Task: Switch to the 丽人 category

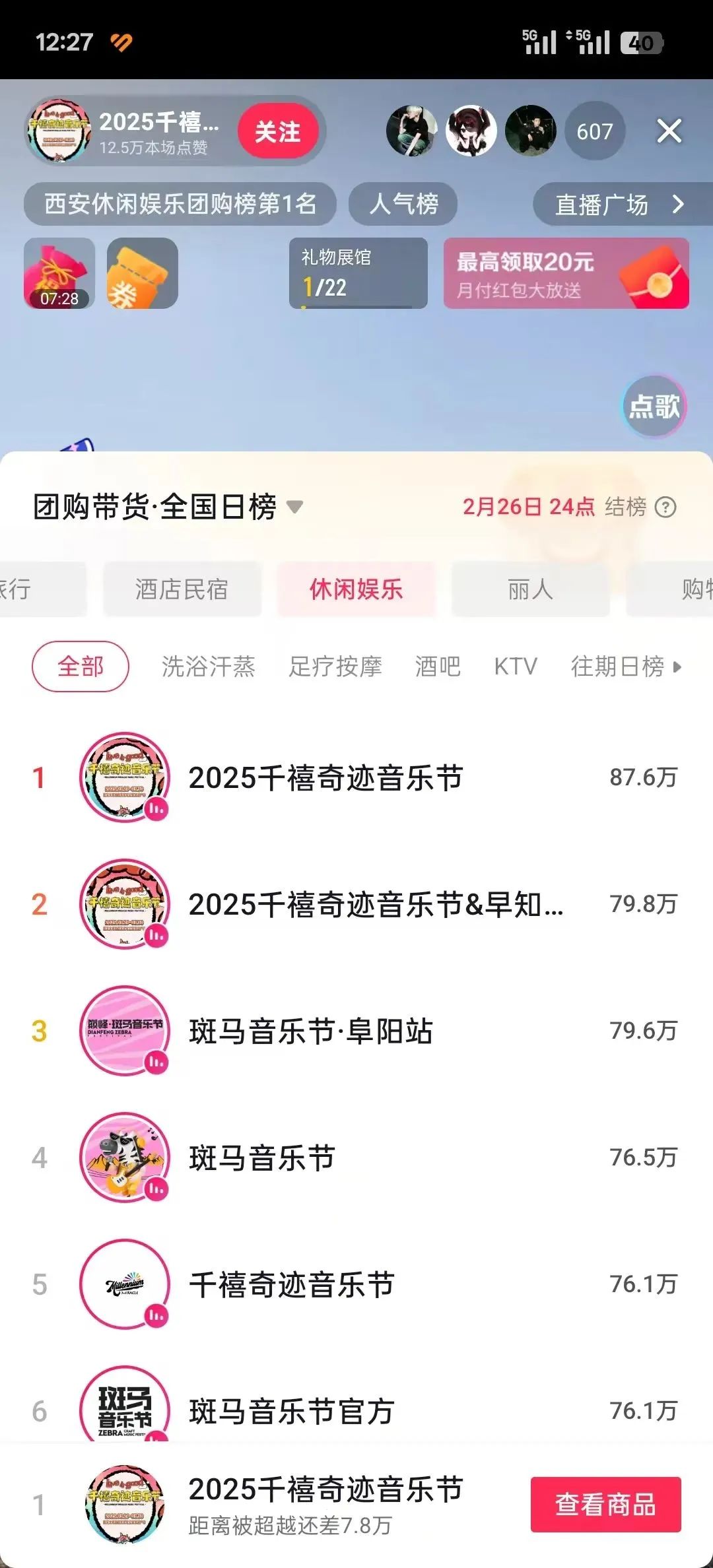Action: [x=530, y=589]
